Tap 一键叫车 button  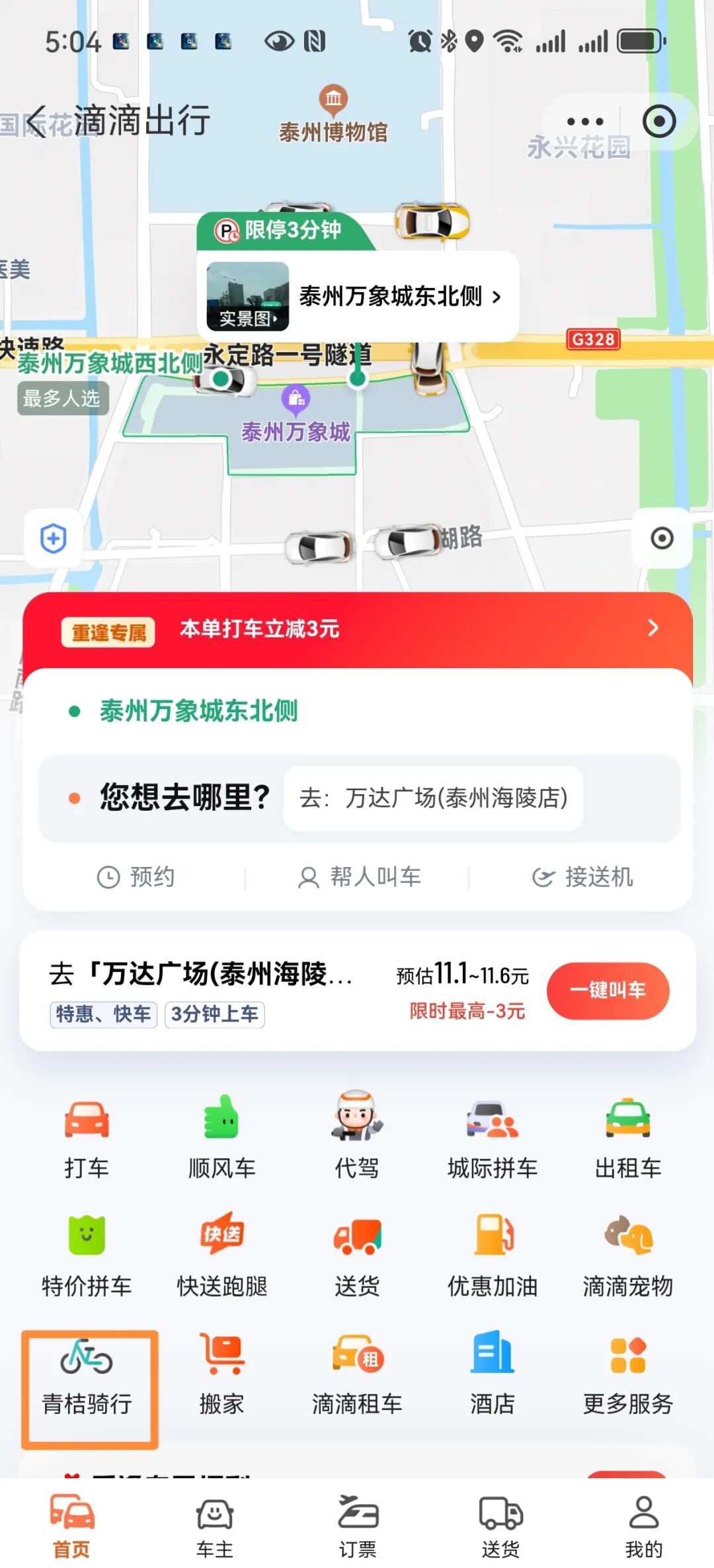click(x=608, y=990)
